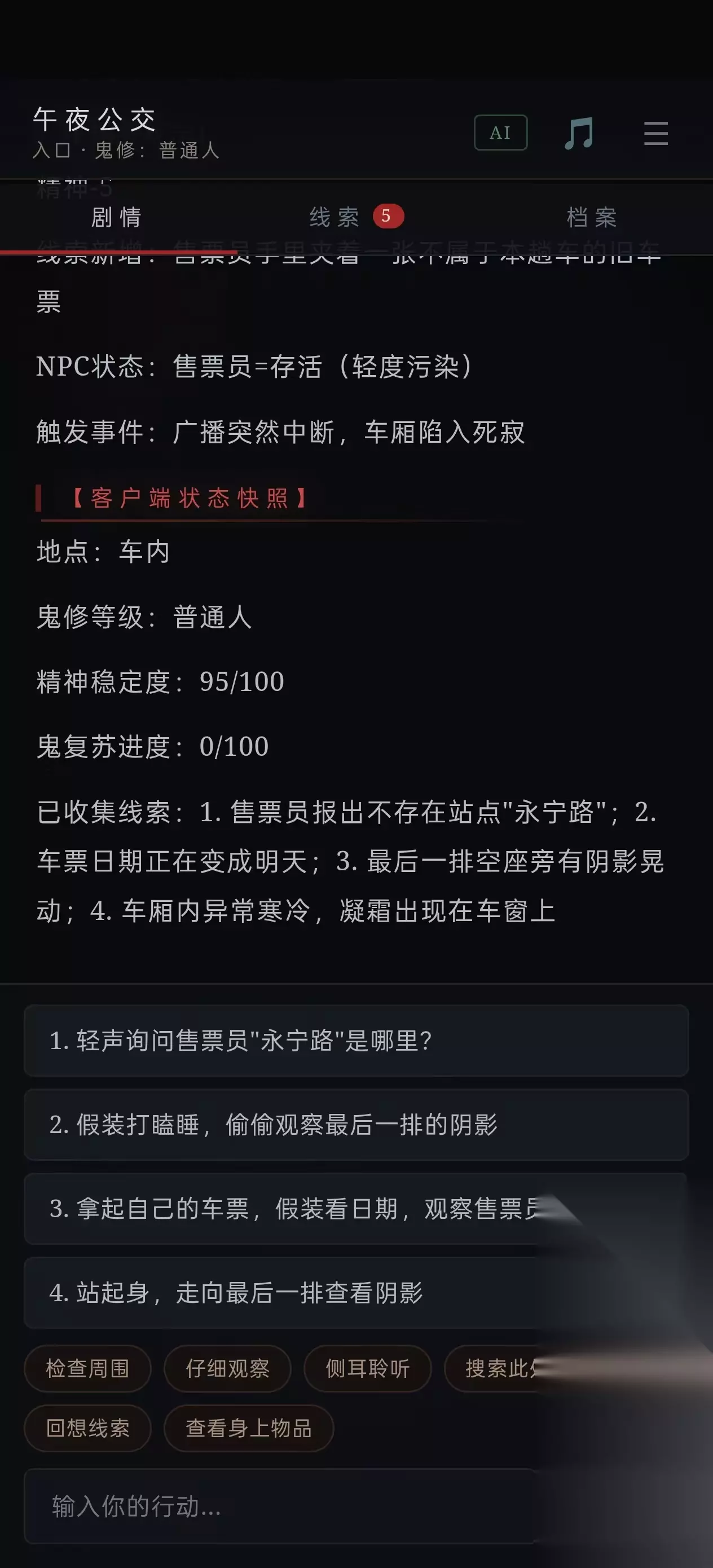Choose option 1: 轻声询问售票员"永宁路"
The width and height of the screenshot is (713, 1568).
(x=356, y=1040)
